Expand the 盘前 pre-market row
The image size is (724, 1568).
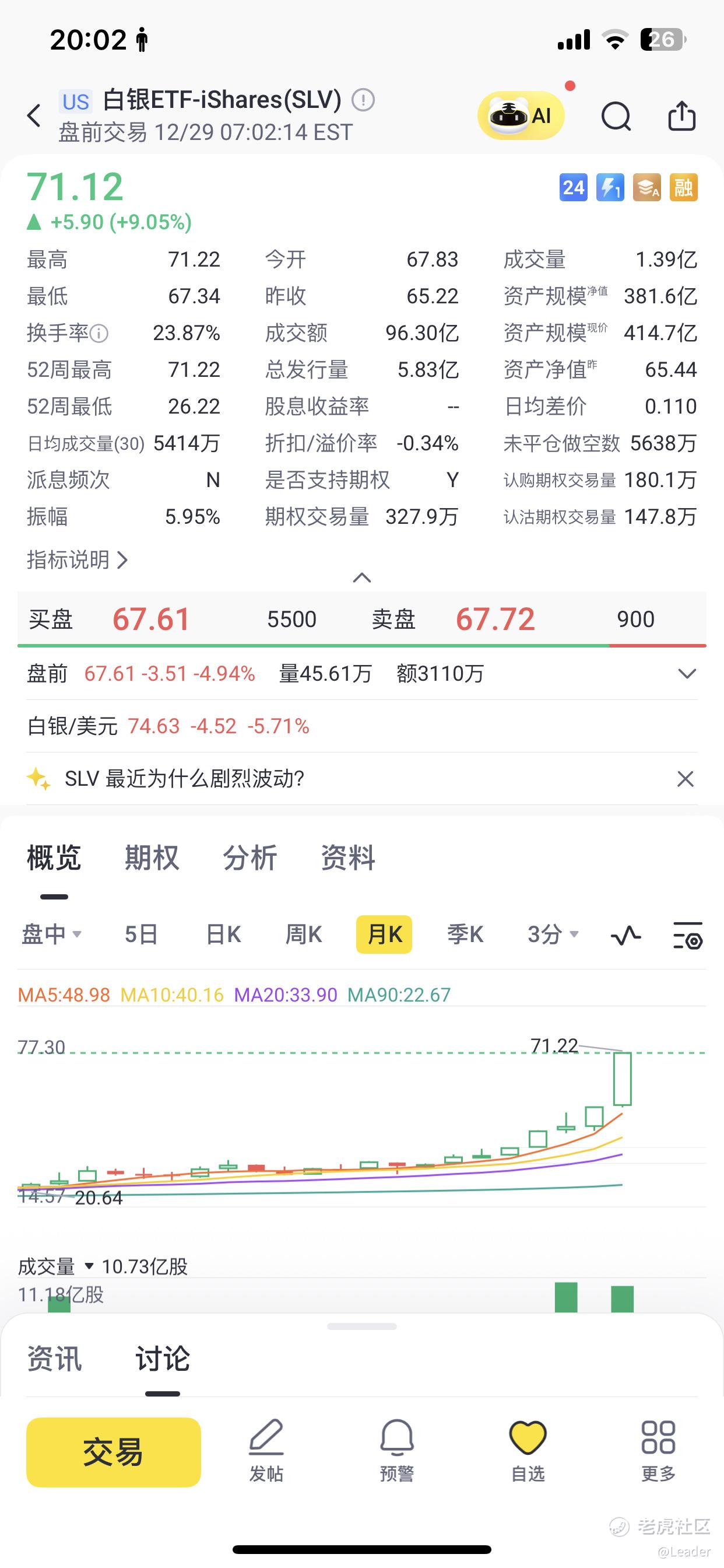point(686,674)
